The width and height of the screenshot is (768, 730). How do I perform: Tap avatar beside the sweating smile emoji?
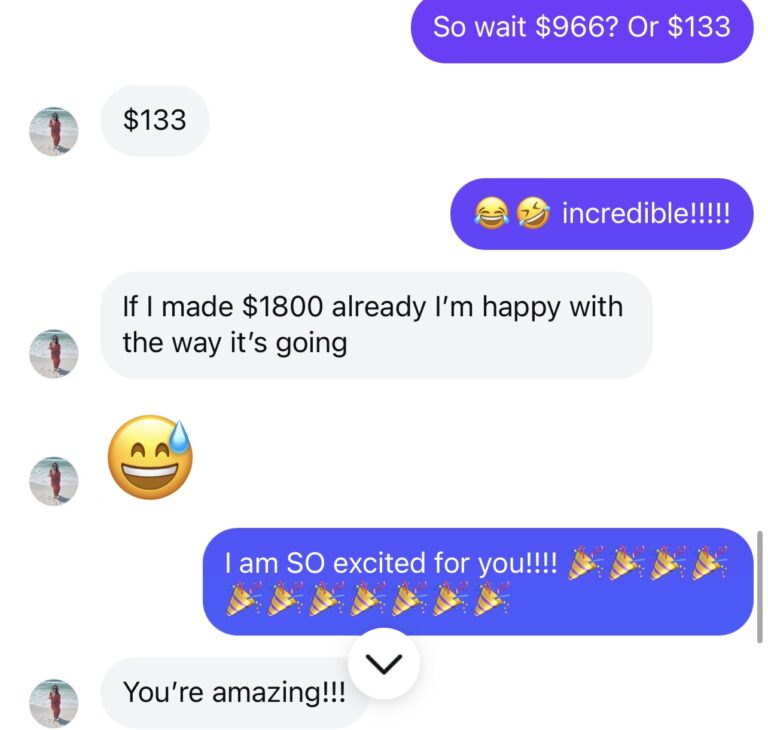[54, 479]
